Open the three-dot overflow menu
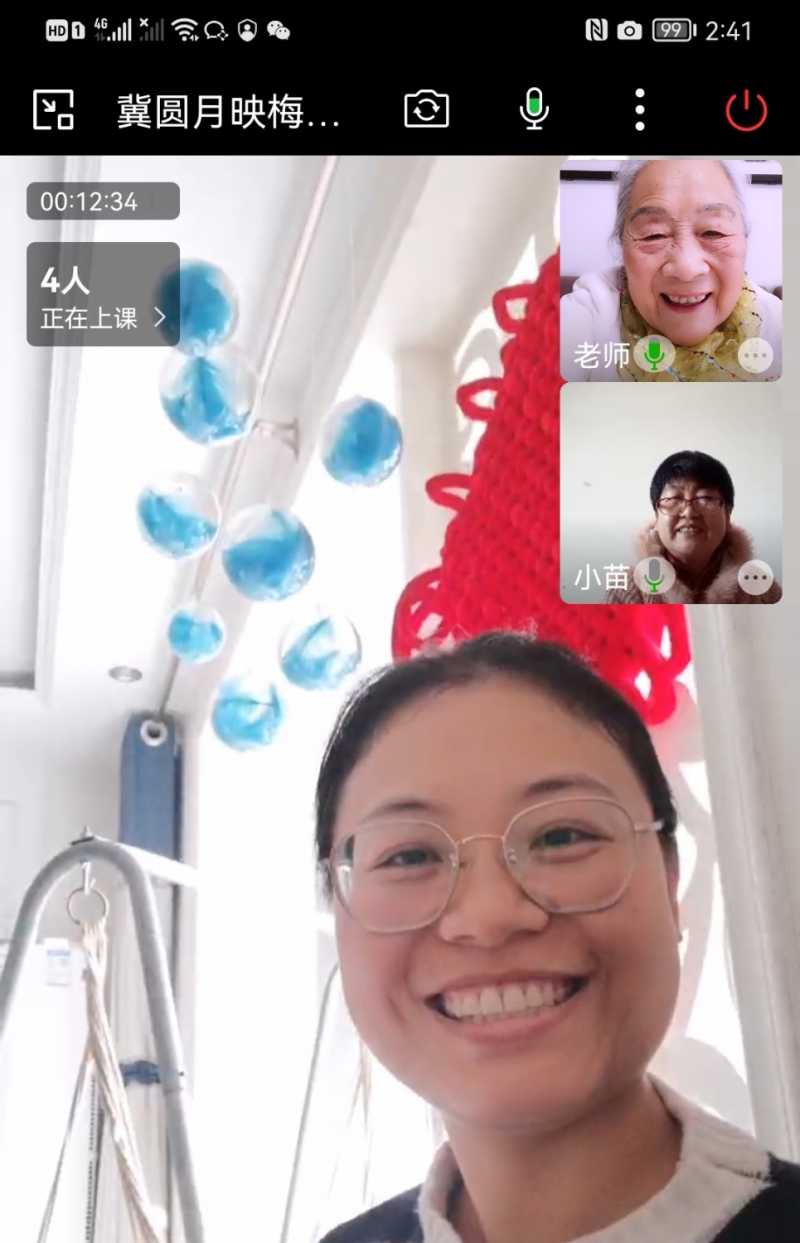Viewport: 800px width, 1243px height. coord(640,110)
